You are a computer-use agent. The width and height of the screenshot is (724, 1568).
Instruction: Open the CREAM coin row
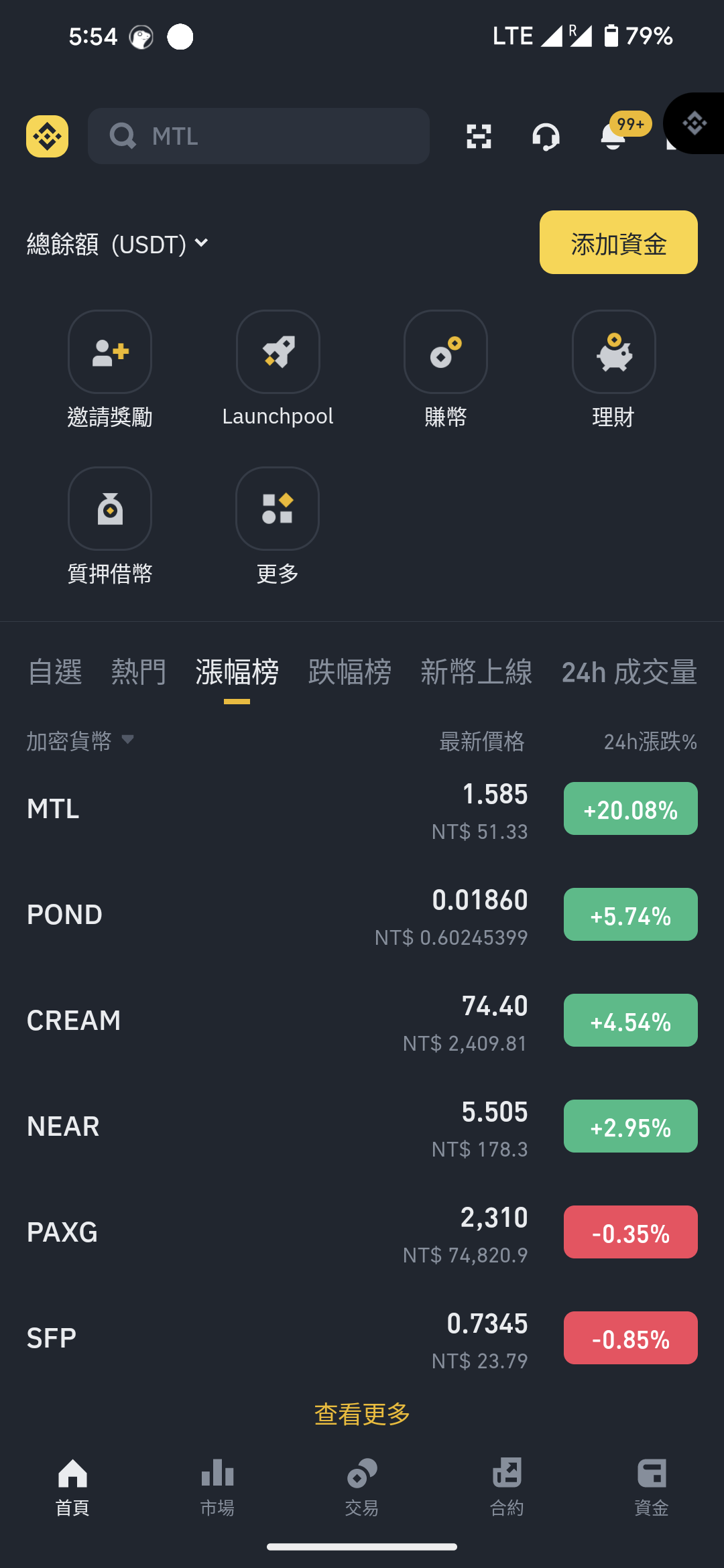362,1021
